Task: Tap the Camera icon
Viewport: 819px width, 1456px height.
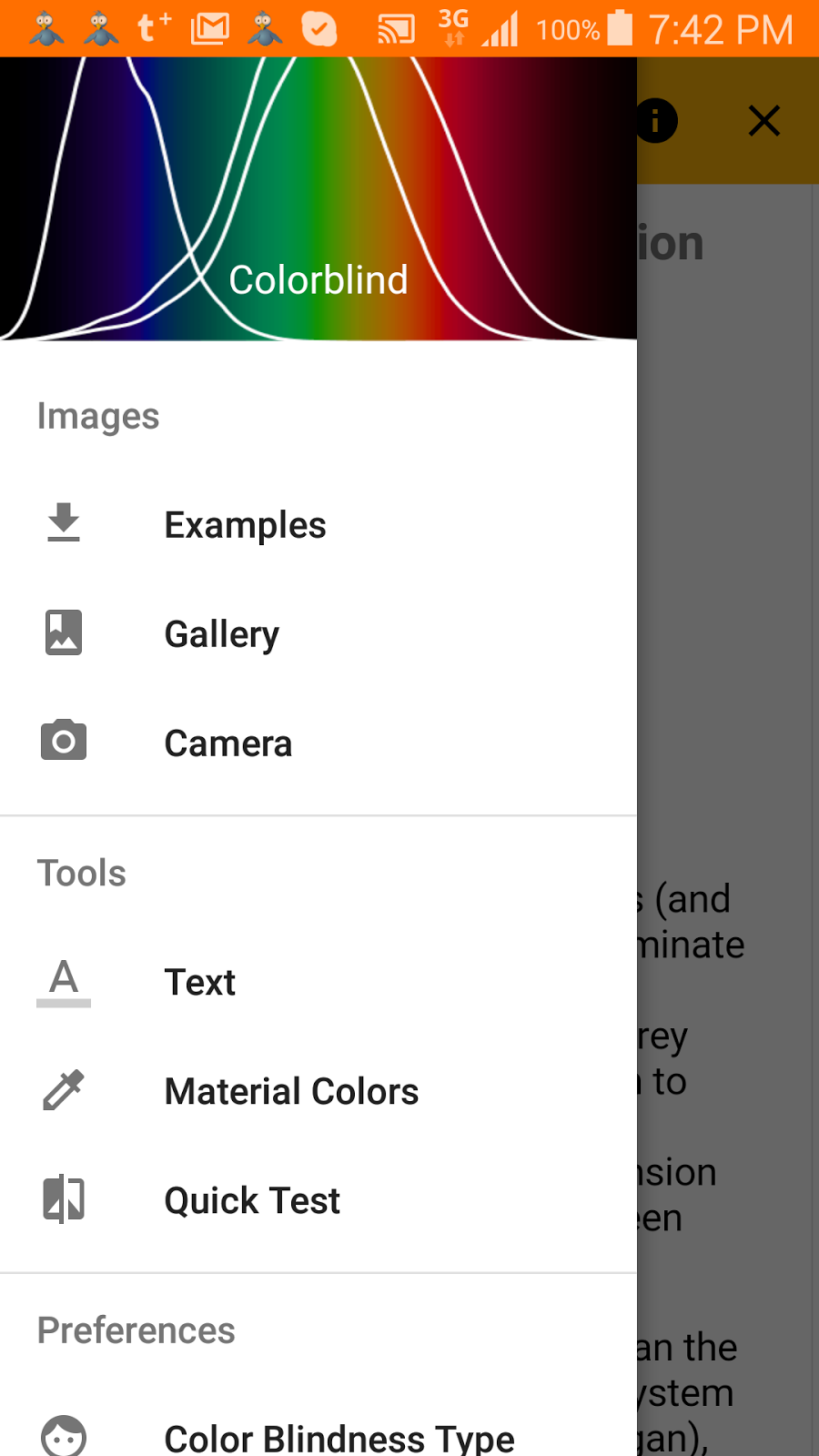Action: [63, 742]
